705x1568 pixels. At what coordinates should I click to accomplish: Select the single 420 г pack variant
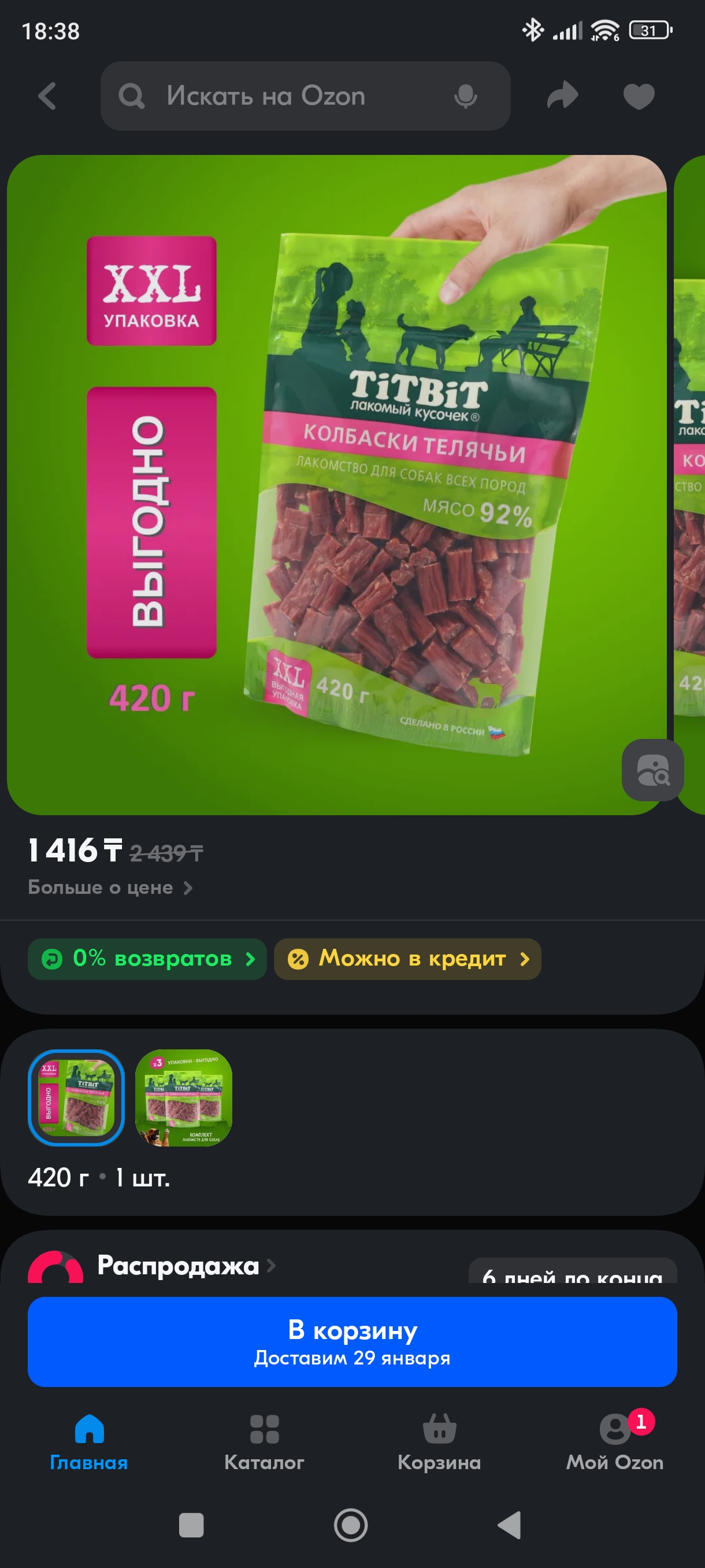click(x=76, y=1097)
